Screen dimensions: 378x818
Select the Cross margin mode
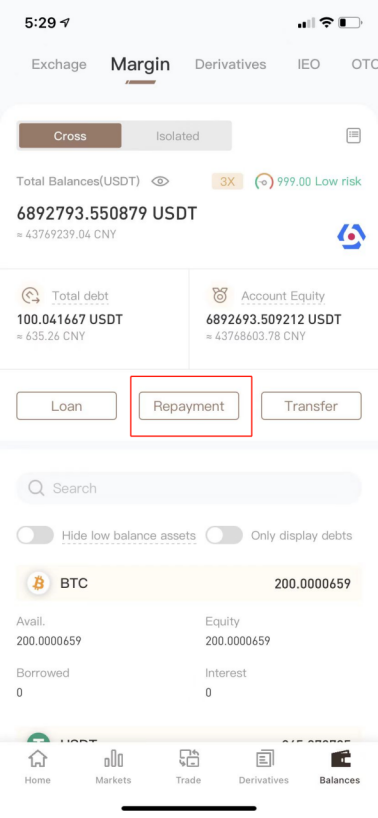[x=70, y=136]
